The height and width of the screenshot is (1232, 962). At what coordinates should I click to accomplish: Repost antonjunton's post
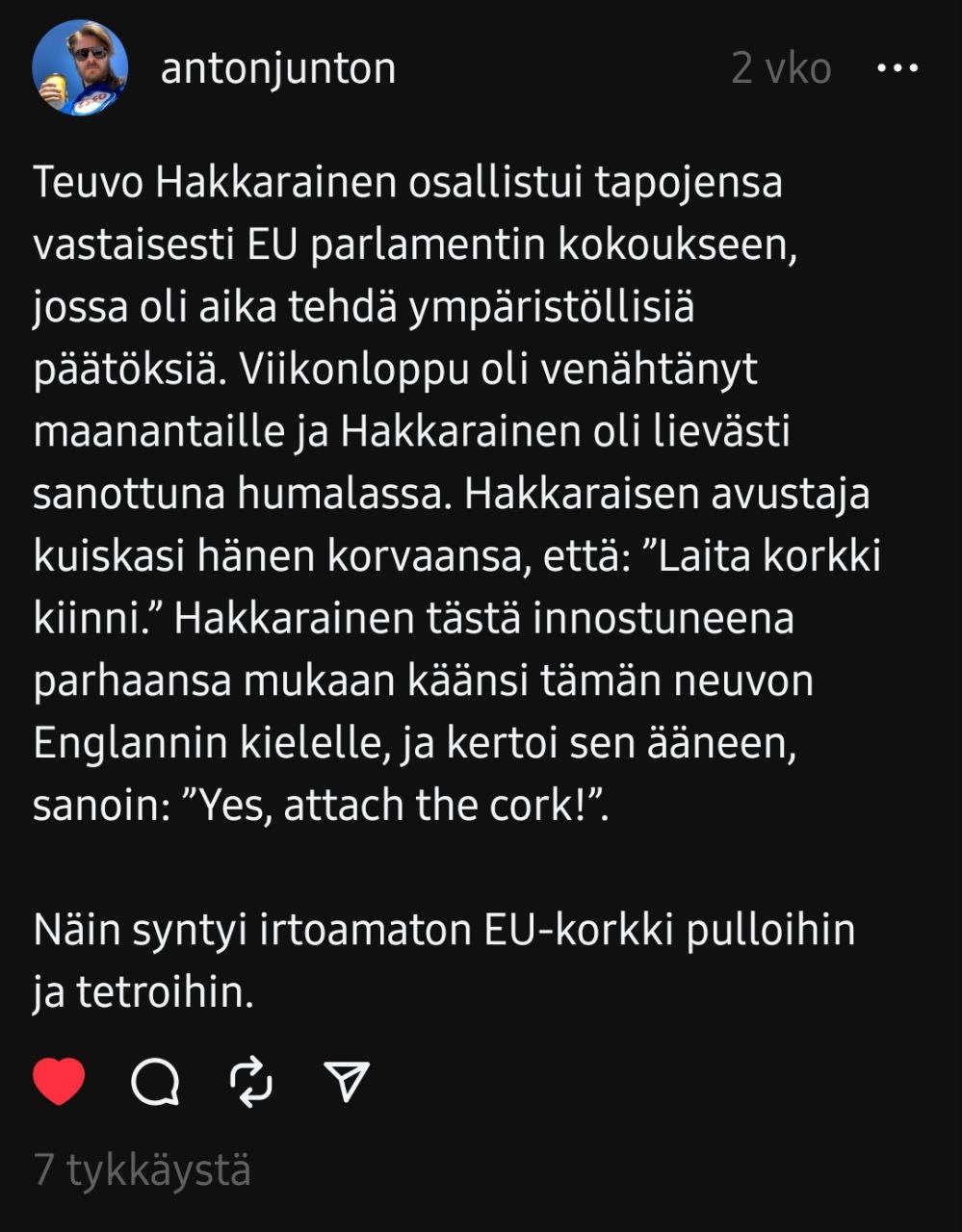(251, 1081)
